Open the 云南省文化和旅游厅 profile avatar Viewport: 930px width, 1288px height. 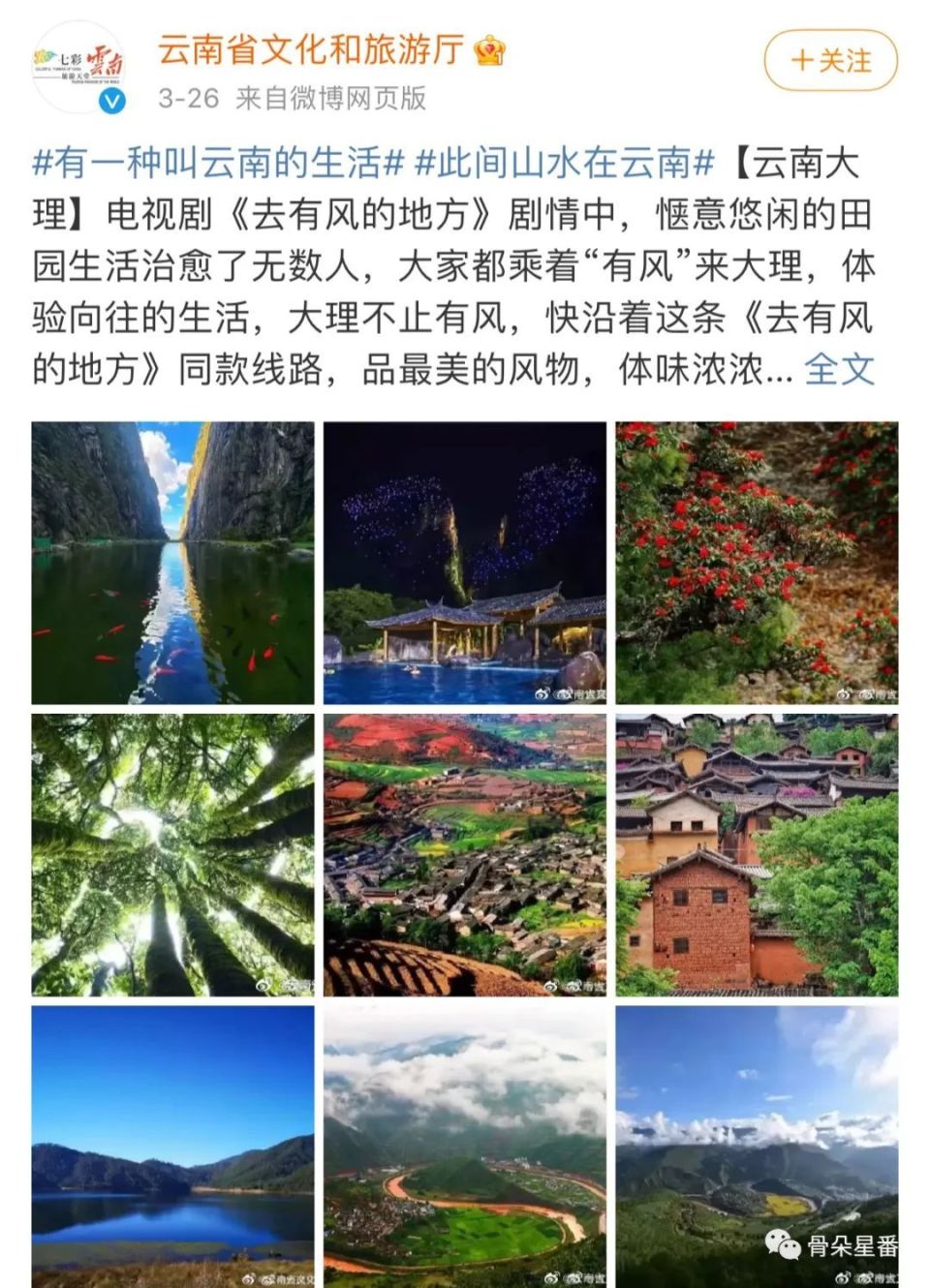click(79, 68)
